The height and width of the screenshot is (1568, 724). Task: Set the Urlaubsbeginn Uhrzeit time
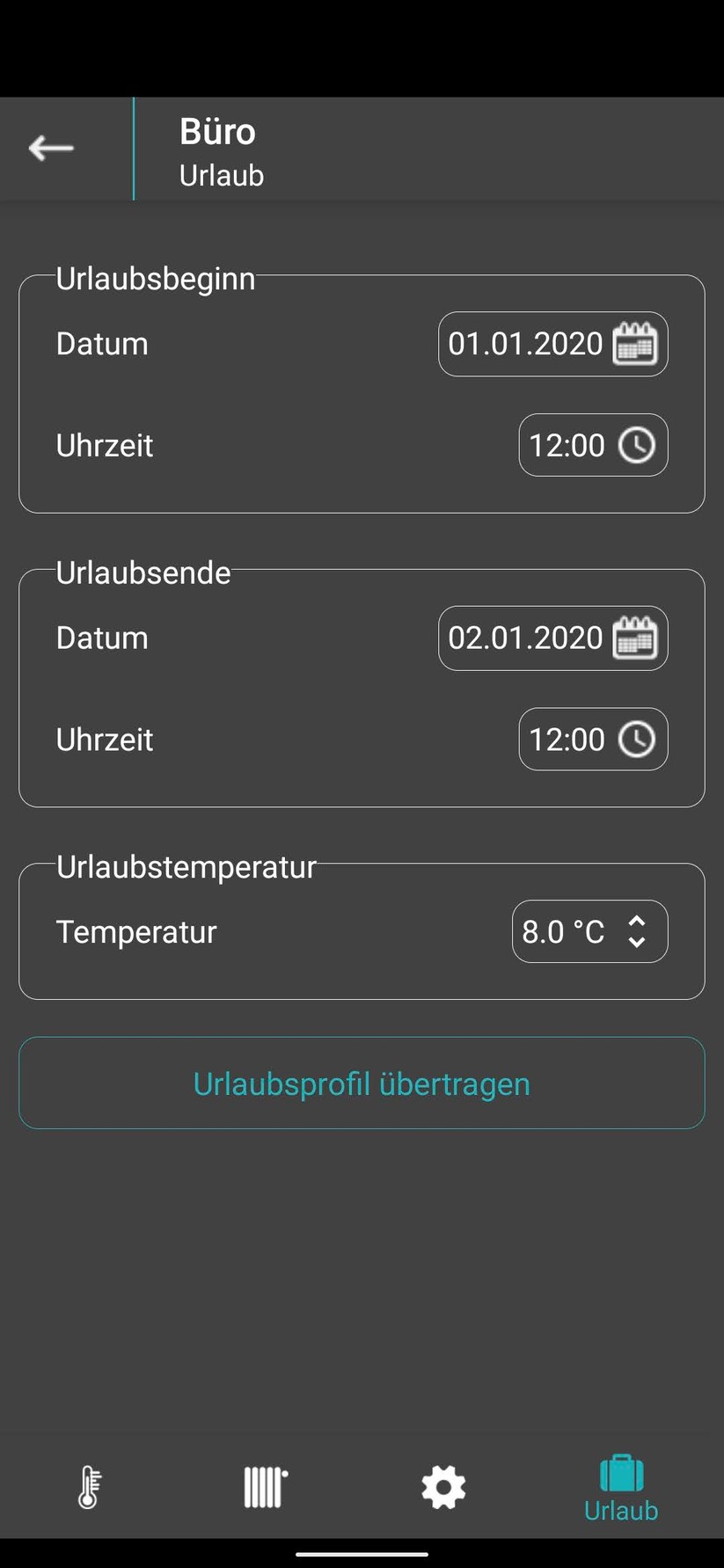(x=593, y=445)
